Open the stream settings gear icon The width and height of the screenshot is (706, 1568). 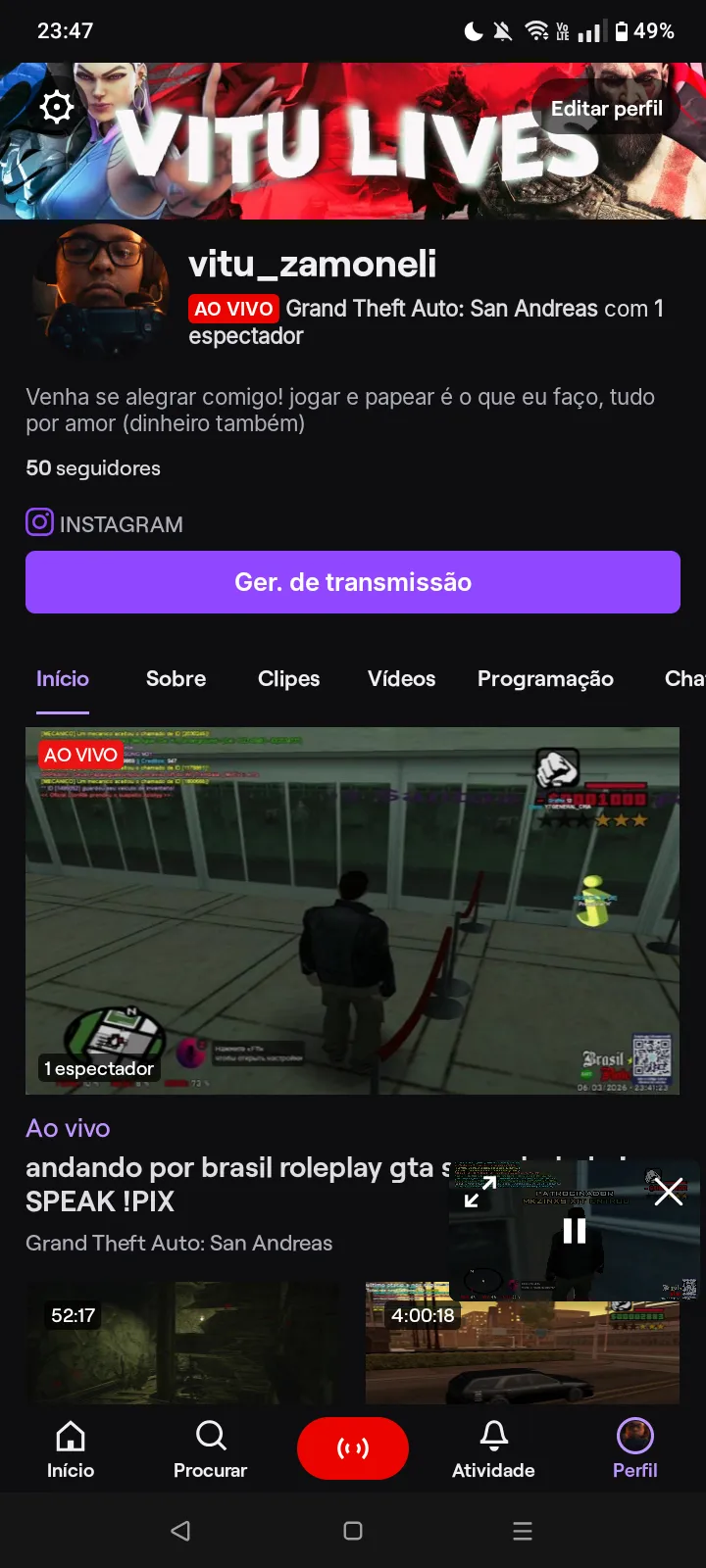(56, 108)
